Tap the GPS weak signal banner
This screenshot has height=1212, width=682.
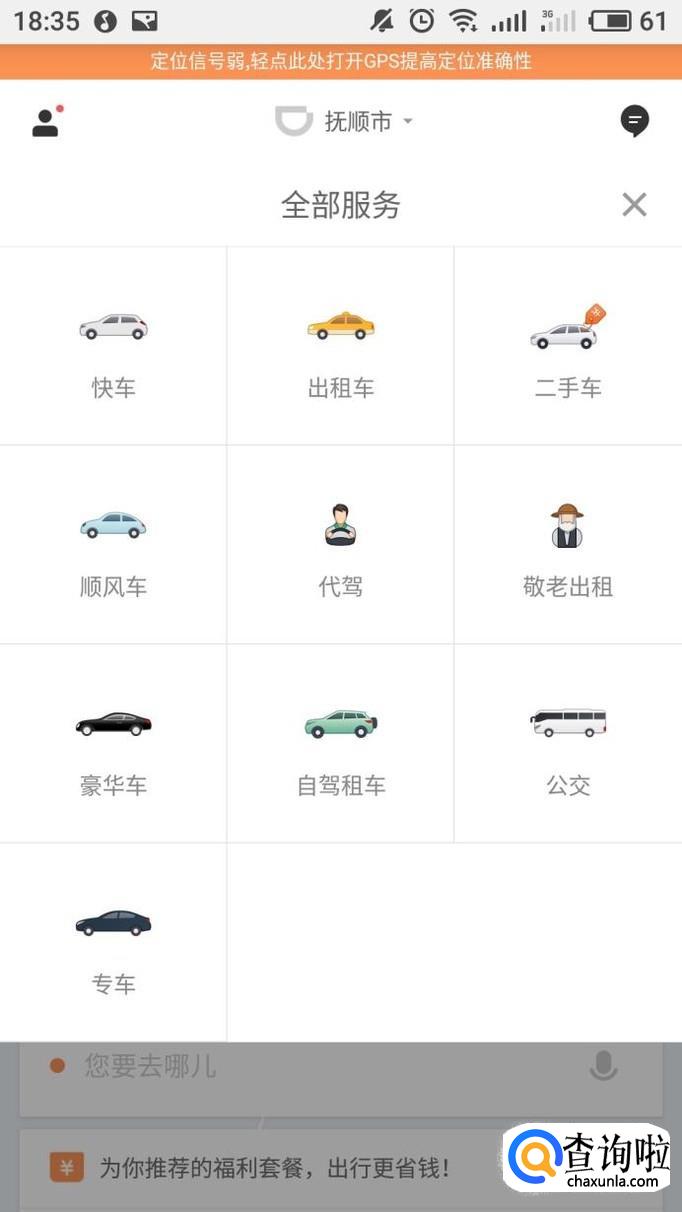[x=341, y=61]
